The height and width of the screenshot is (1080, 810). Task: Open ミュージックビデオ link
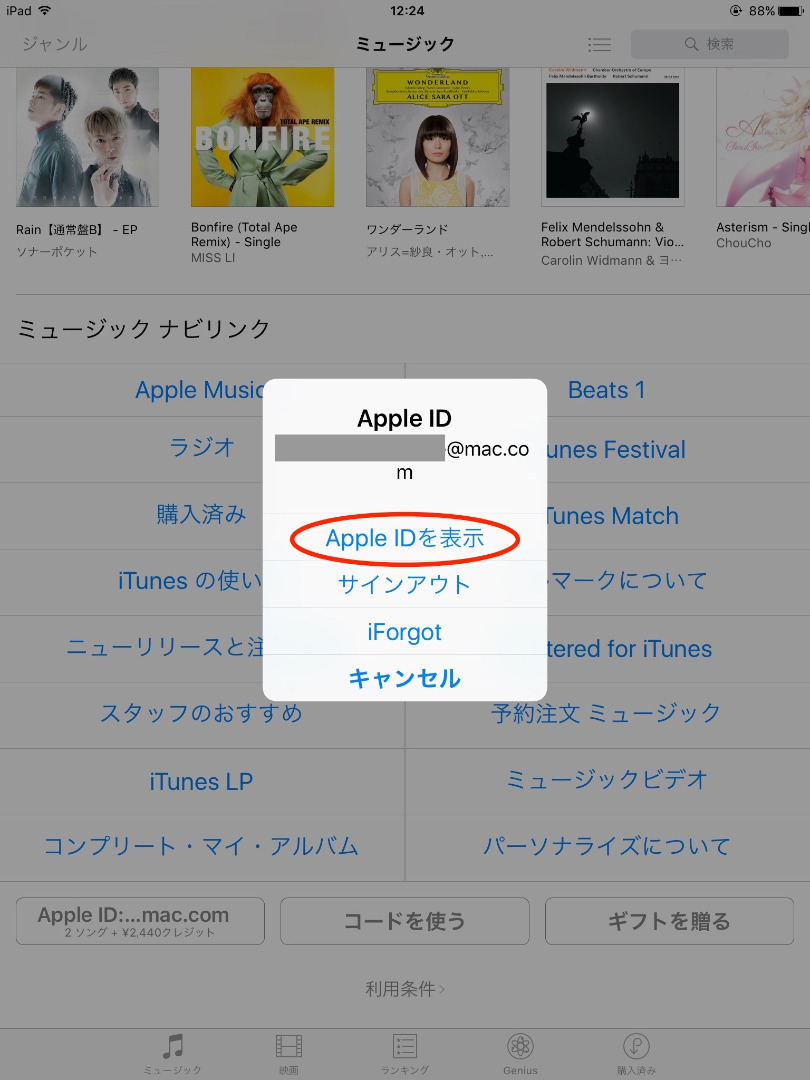click(607, 779)
